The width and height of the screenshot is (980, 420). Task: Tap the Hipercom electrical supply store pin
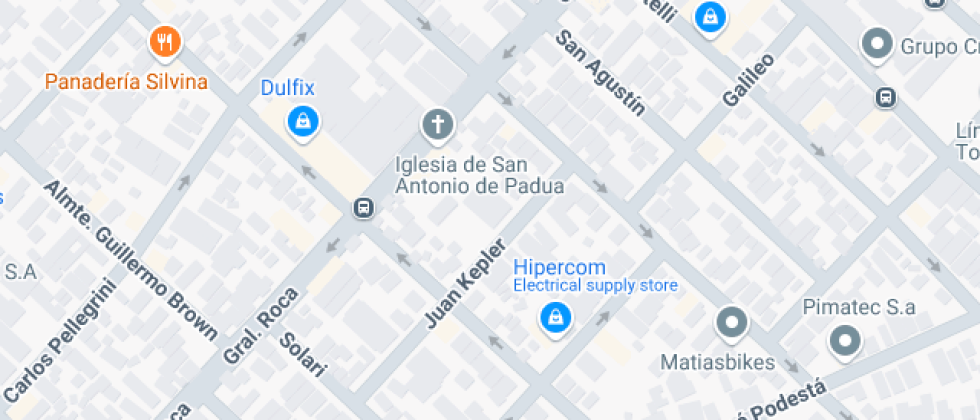[555, 319]
